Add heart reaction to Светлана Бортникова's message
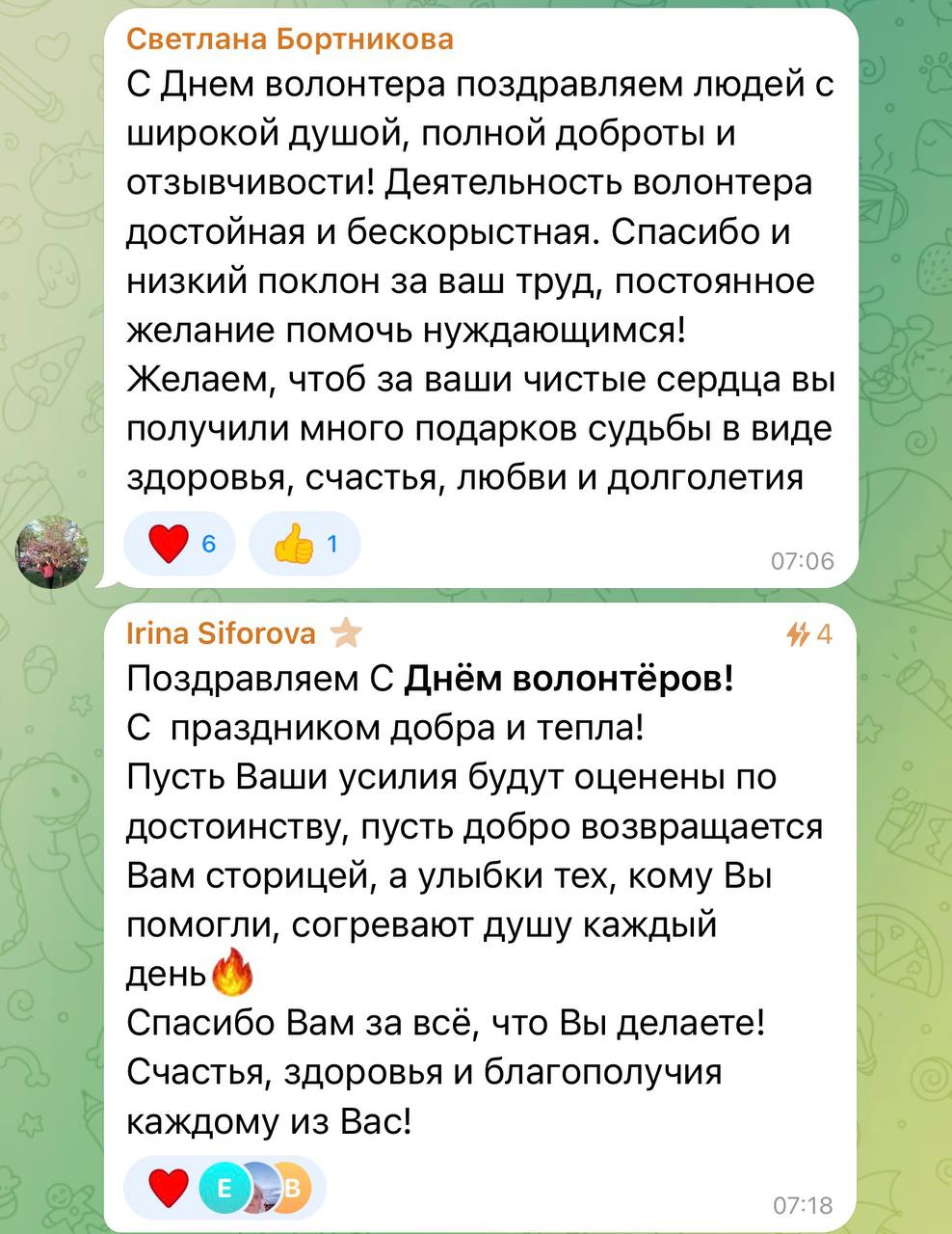The height and width of the screenshot is (1234, 952). [179, 545]
